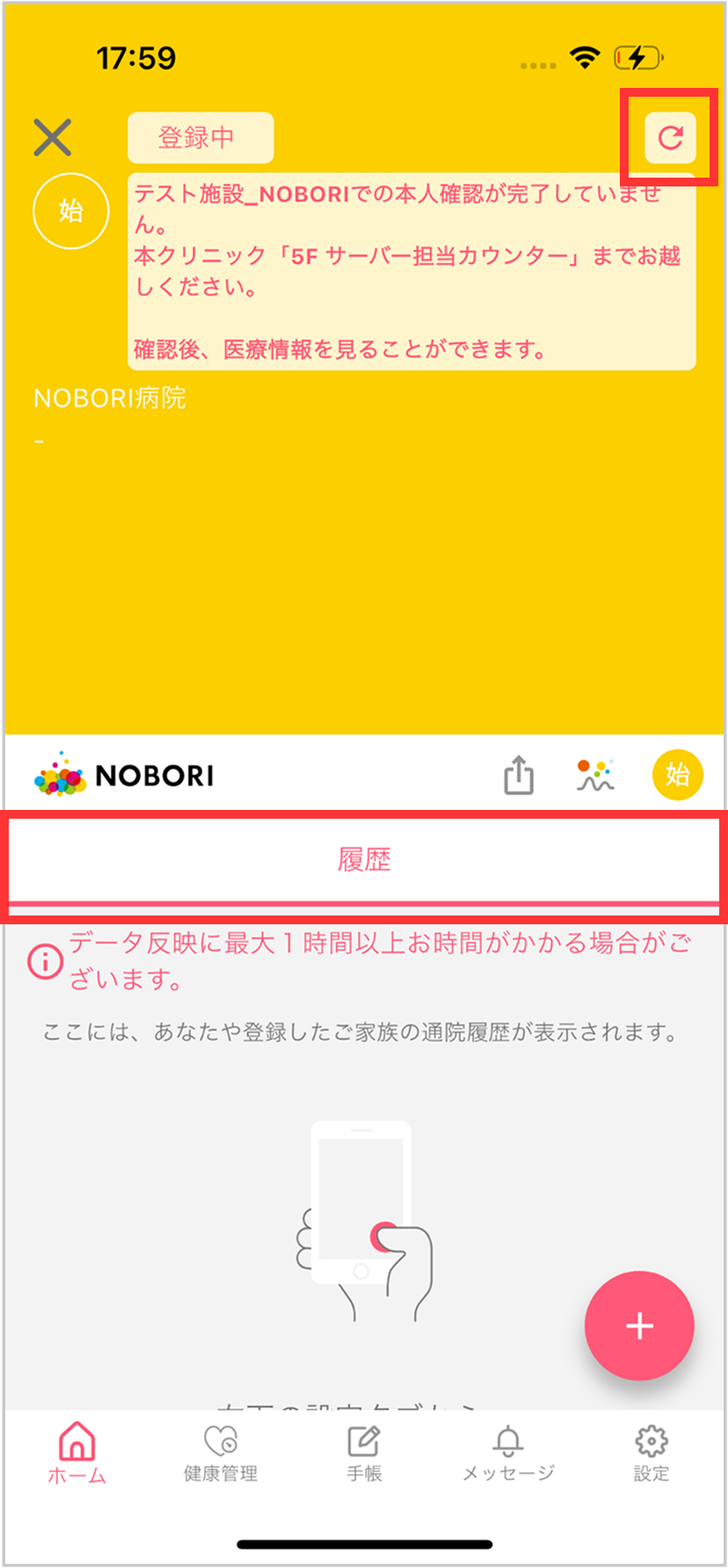Tap the 登録中 status chip
The height and width of the screenshot is (1568, 728).
[200, 138]
